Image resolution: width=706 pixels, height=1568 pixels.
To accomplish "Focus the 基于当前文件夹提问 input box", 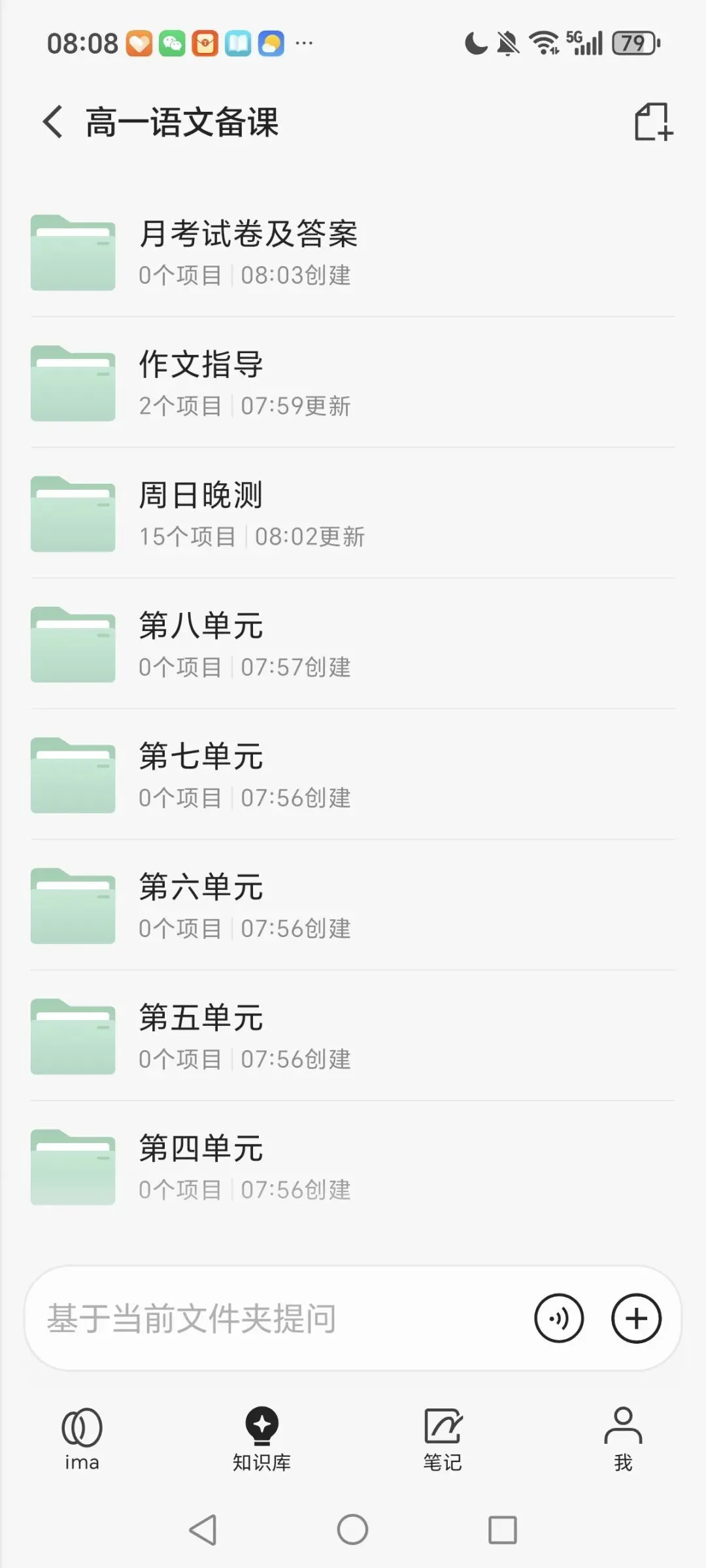I will 261,1318.
